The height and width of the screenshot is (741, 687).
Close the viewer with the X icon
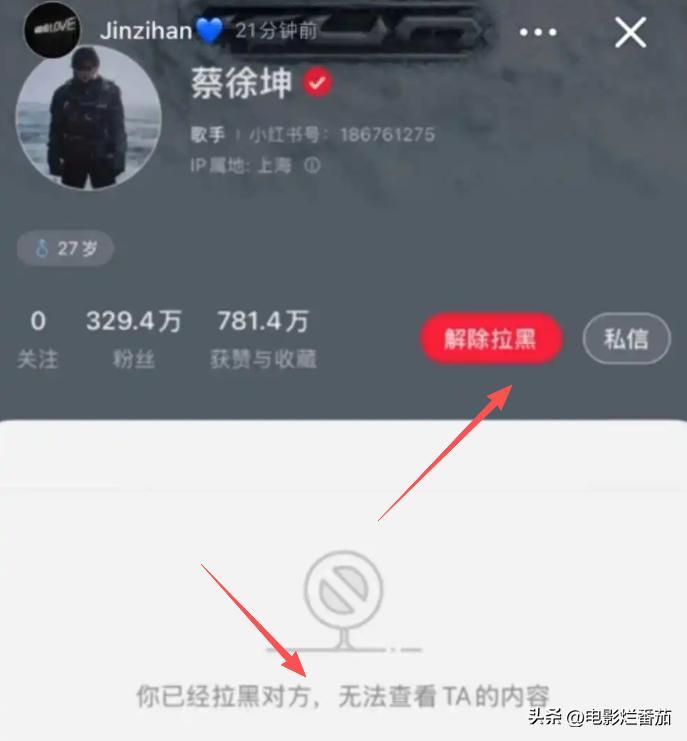(x=631, y=32)
